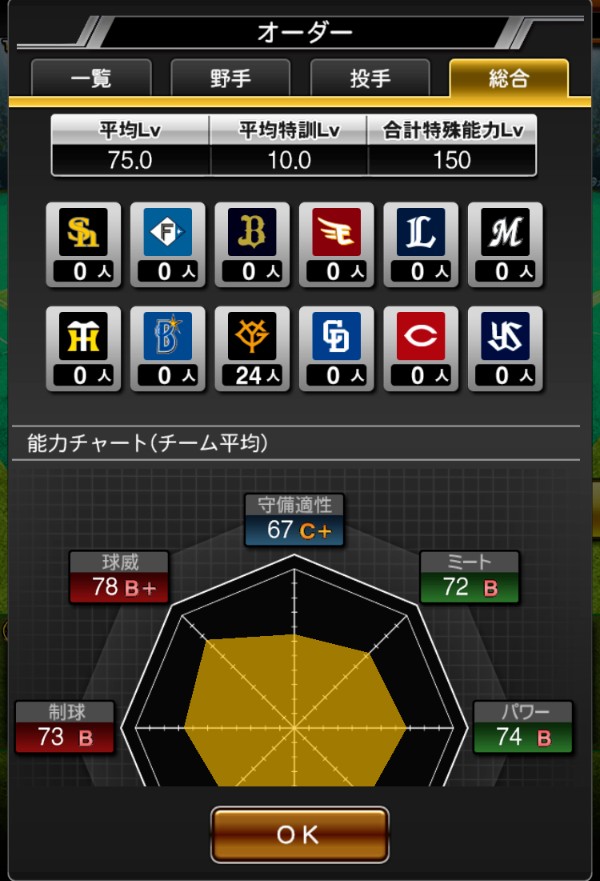Switch to the 野手 tab
Image resolution: width=600 pixels, height=881 pixels.
(230, 79)
